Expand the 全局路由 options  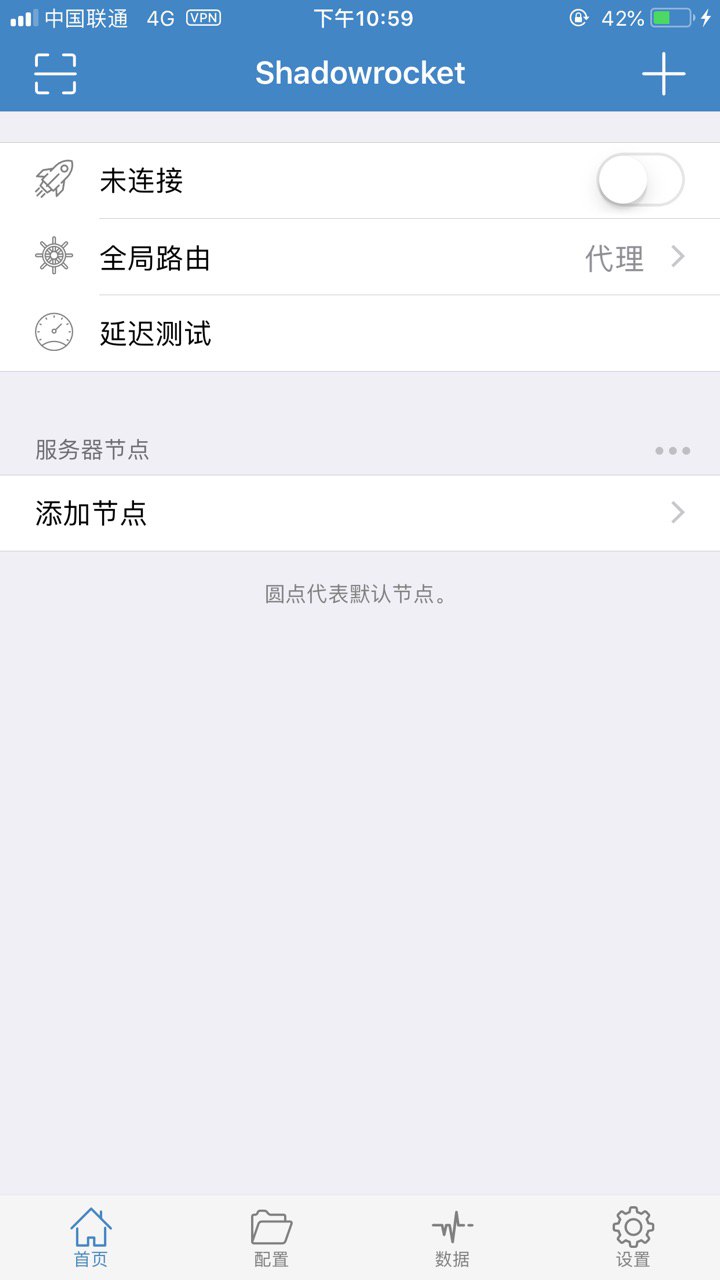pyautogui.click(x=360, y=257)
